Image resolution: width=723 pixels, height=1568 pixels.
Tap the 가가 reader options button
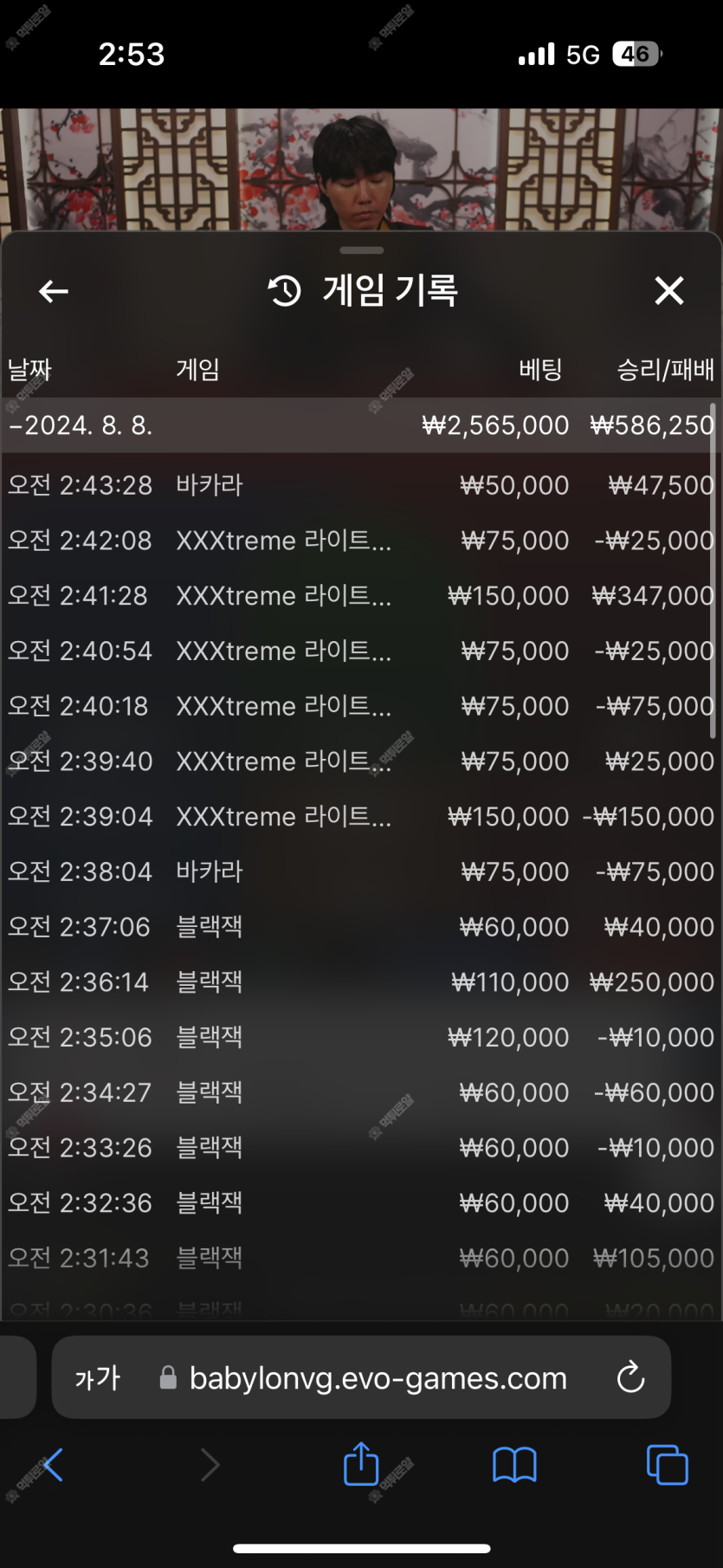pos(98,1377)
